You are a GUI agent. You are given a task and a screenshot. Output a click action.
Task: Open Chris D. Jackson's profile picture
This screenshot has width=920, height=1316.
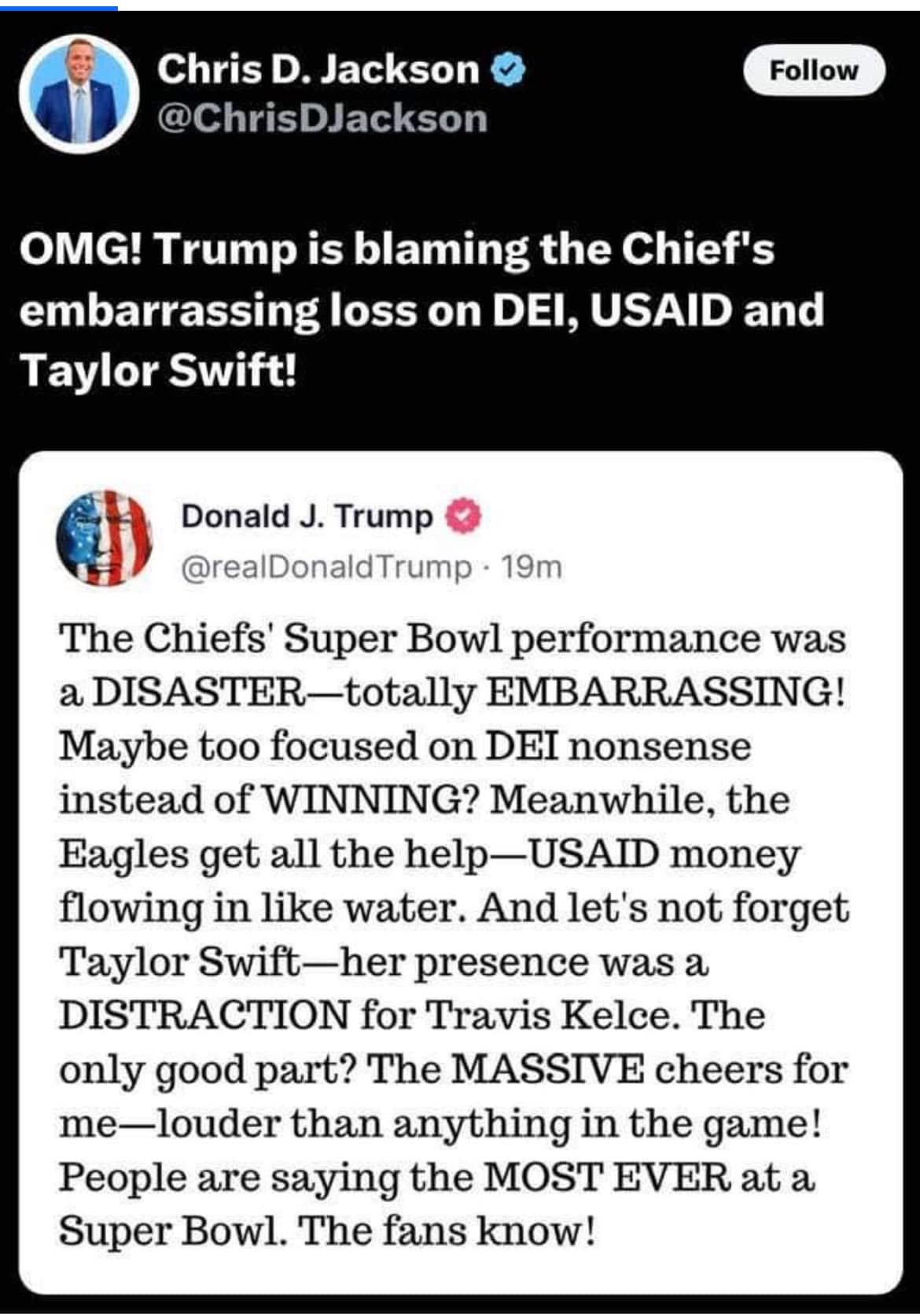tap(77, 93)
